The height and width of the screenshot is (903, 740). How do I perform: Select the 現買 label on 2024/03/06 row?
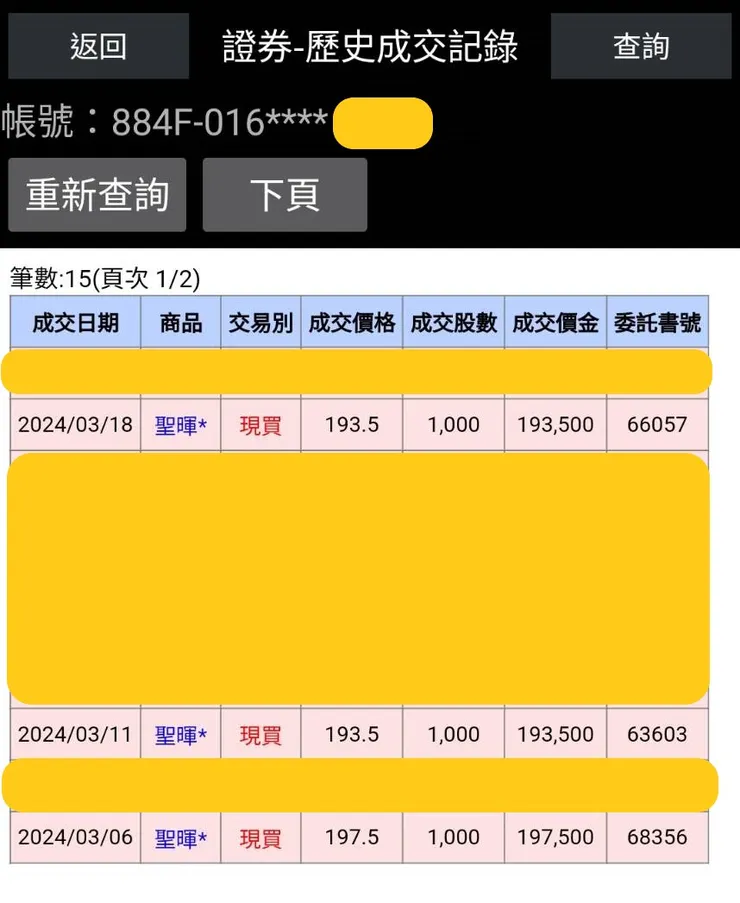tap(259, 838)
